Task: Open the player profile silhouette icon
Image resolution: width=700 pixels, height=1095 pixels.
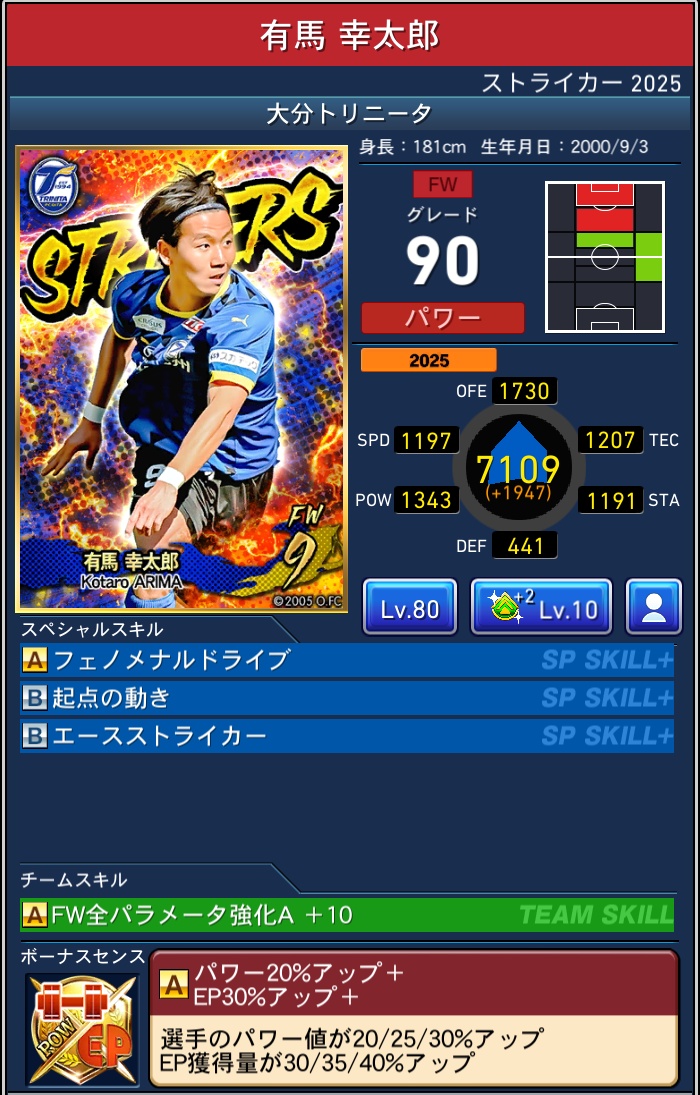Action: click(654, 607)
